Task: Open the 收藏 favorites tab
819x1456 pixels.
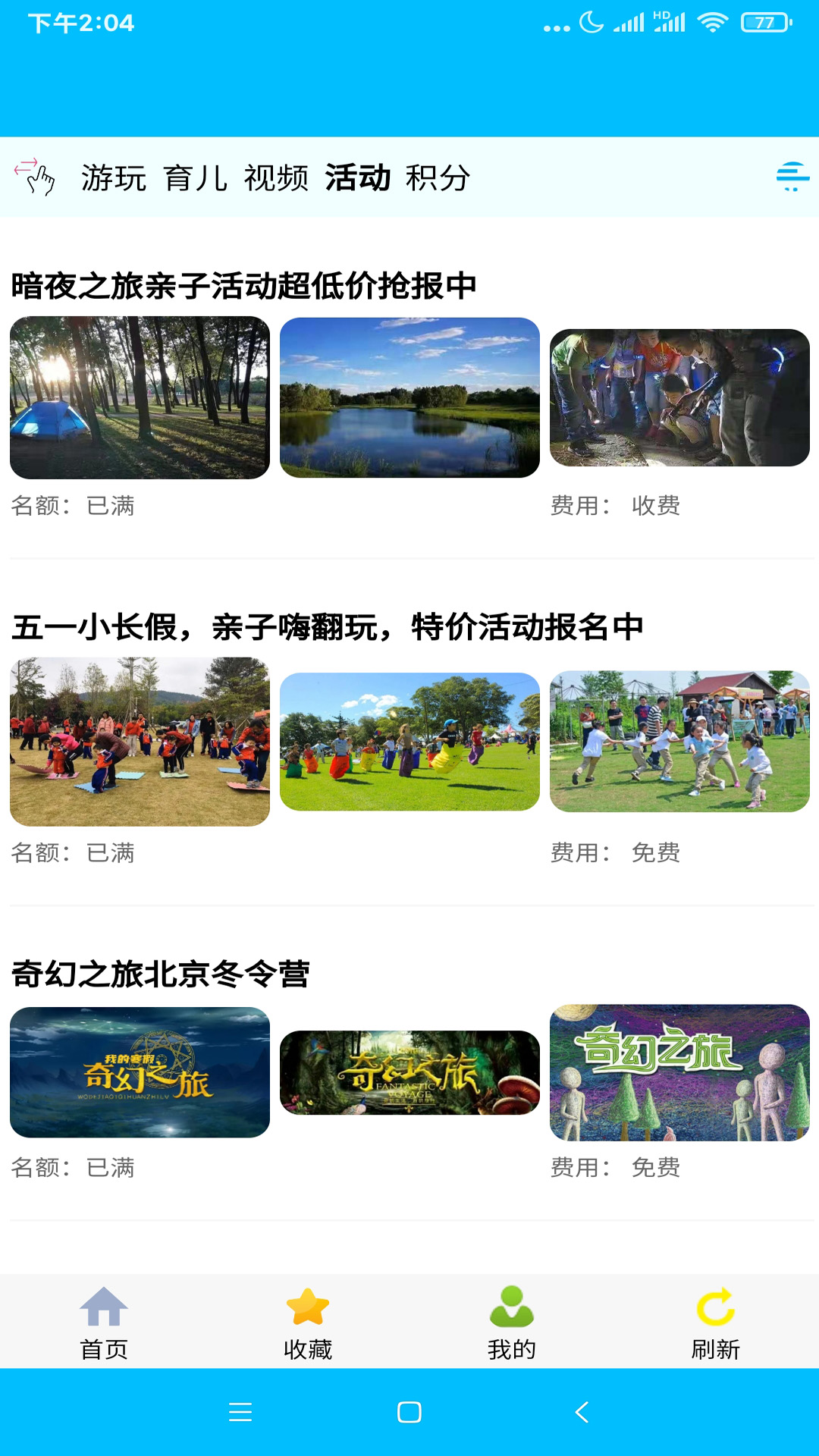Action: tap(308, 1323)
